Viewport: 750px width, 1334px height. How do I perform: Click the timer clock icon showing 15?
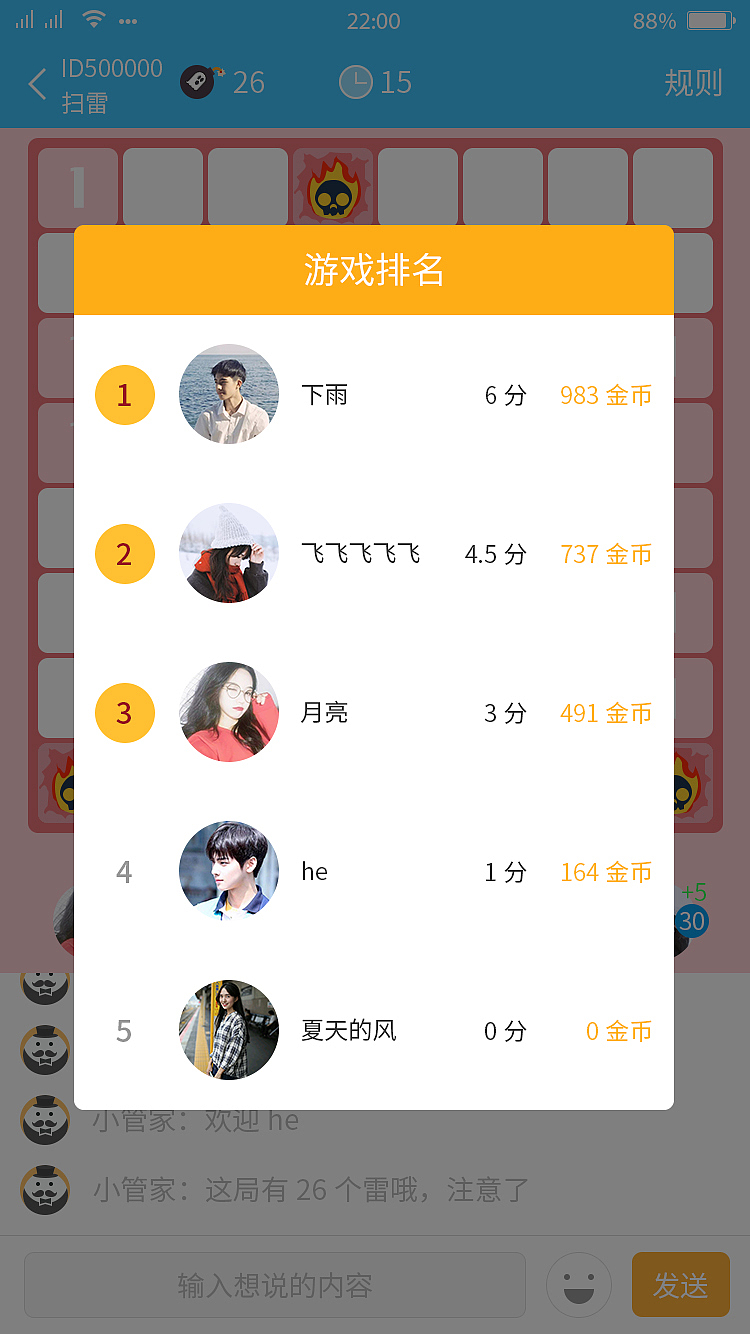point(356,83)
